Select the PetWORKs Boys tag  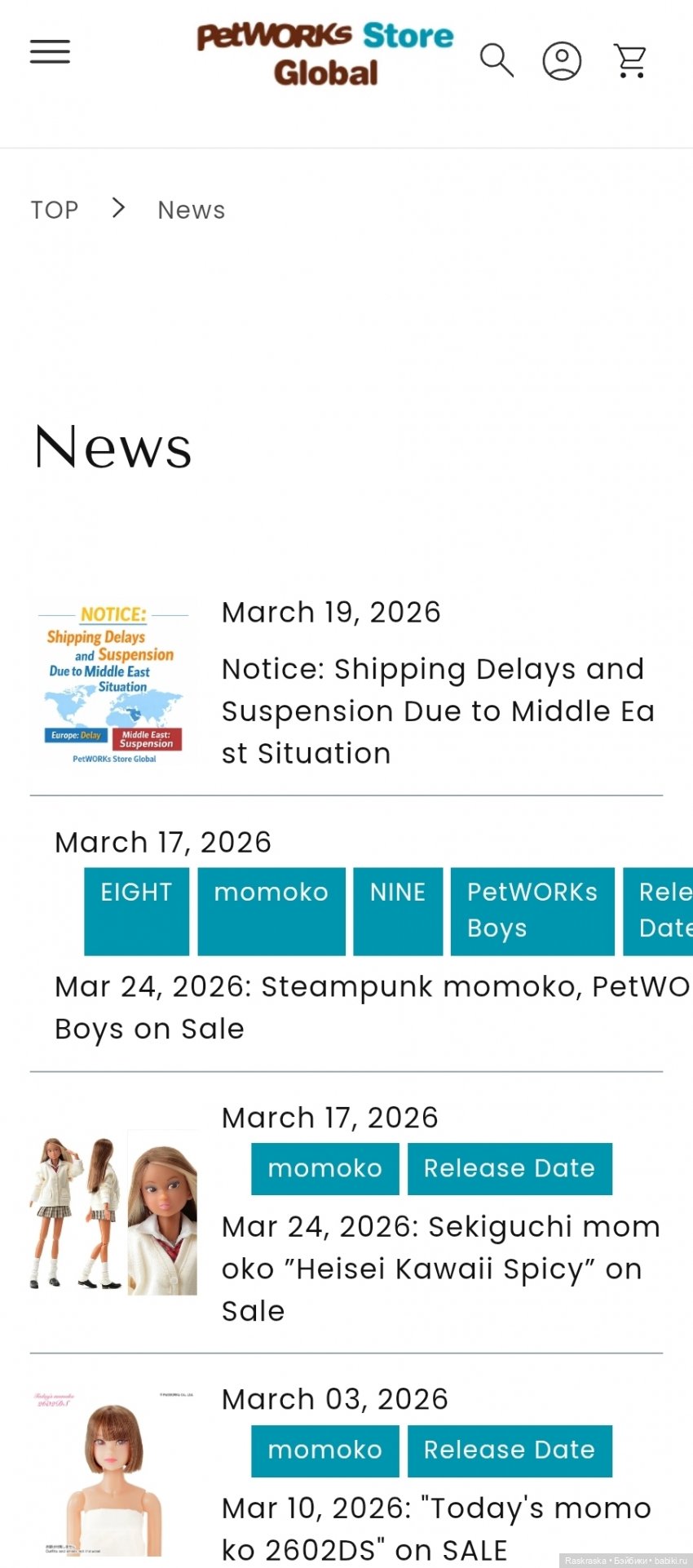coord(532,910)
